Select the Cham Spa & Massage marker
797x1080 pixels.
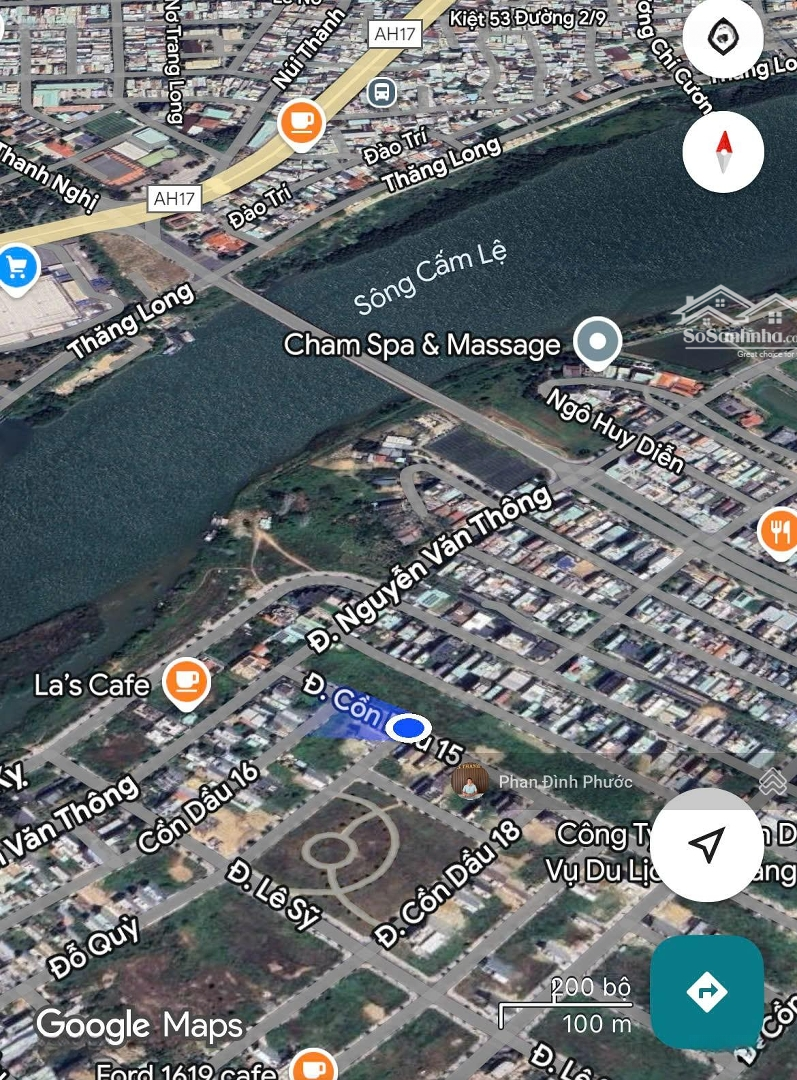pos(598,342)
